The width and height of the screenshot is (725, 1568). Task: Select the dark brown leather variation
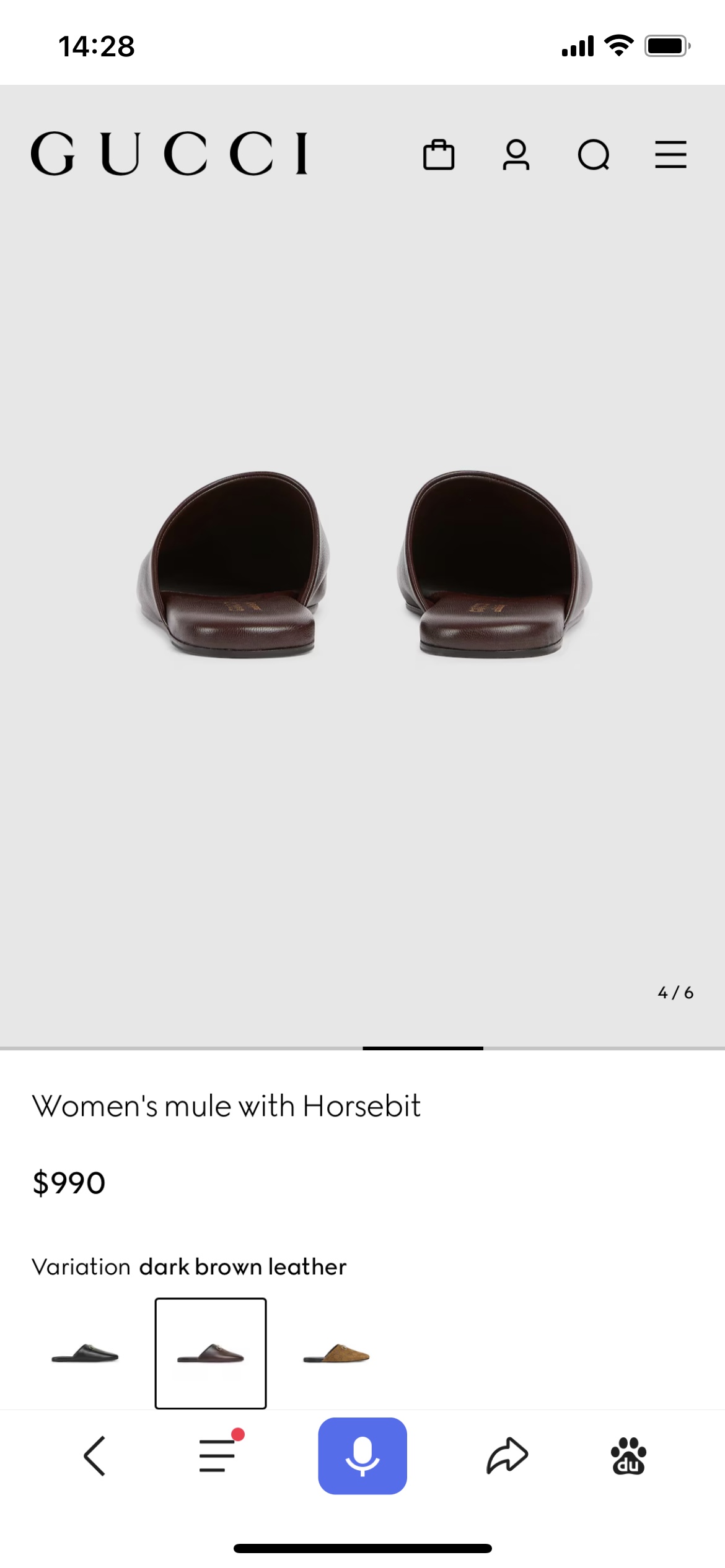pyautogui.click(x=211, y=1353)
